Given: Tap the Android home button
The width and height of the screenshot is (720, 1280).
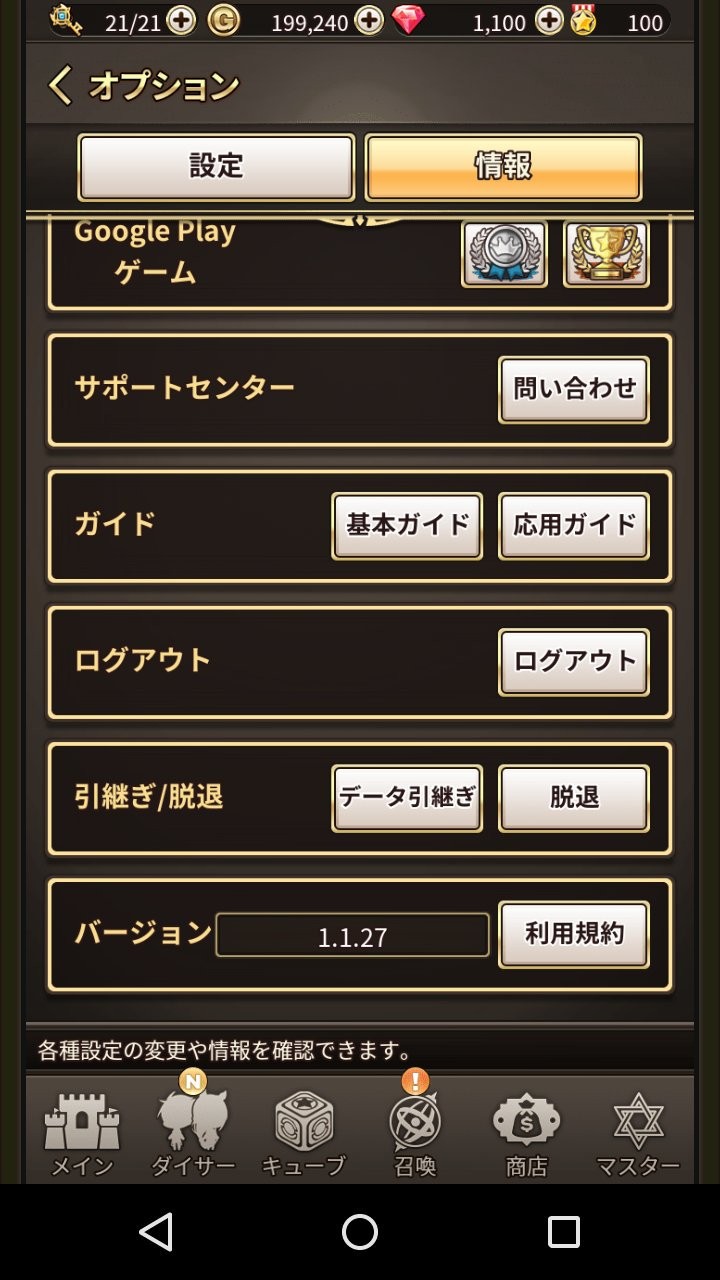Looking at the screenshot, I should 360,1232.
